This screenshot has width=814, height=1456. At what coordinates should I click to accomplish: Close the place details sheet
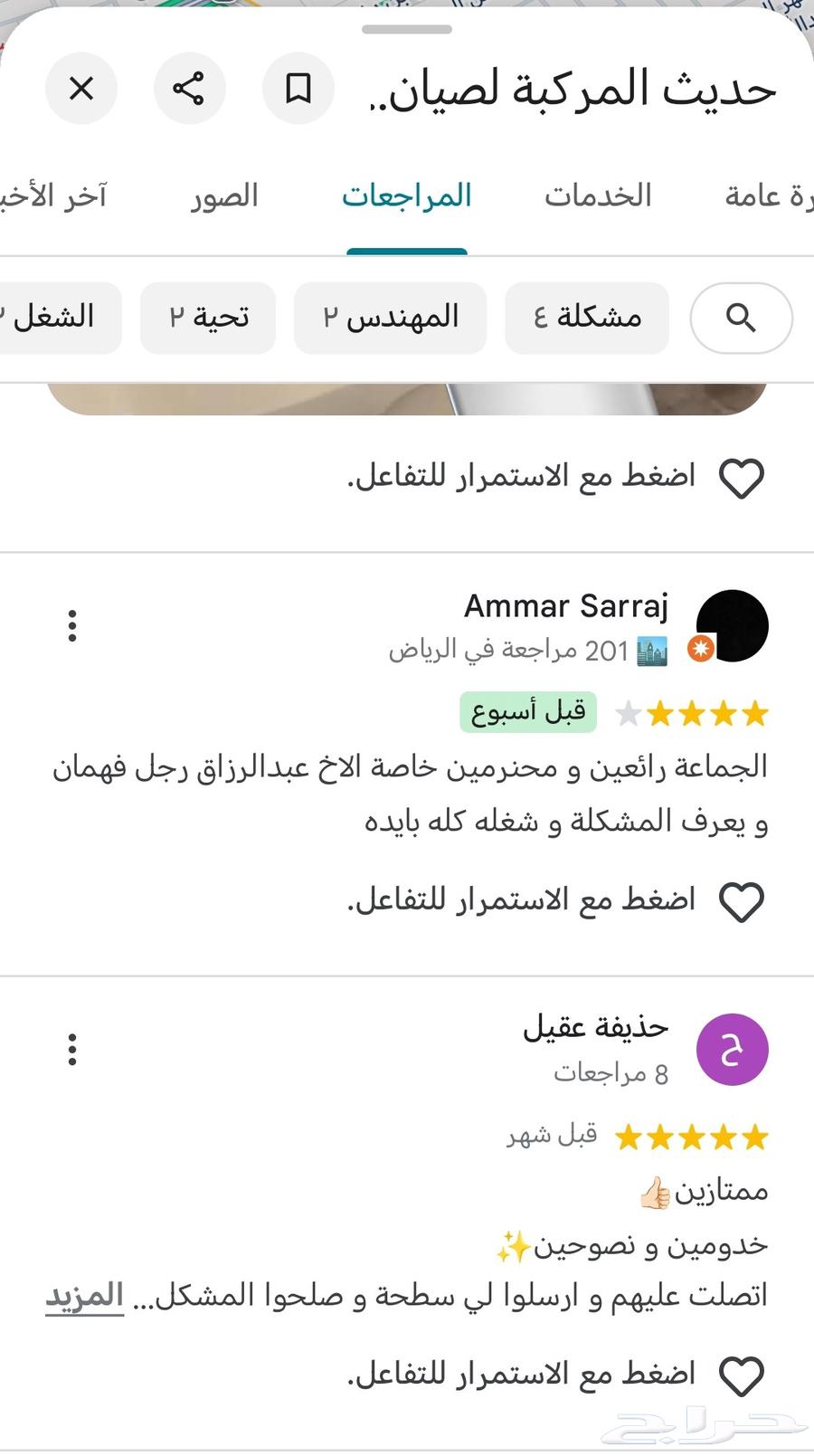[x=80, y=88]
